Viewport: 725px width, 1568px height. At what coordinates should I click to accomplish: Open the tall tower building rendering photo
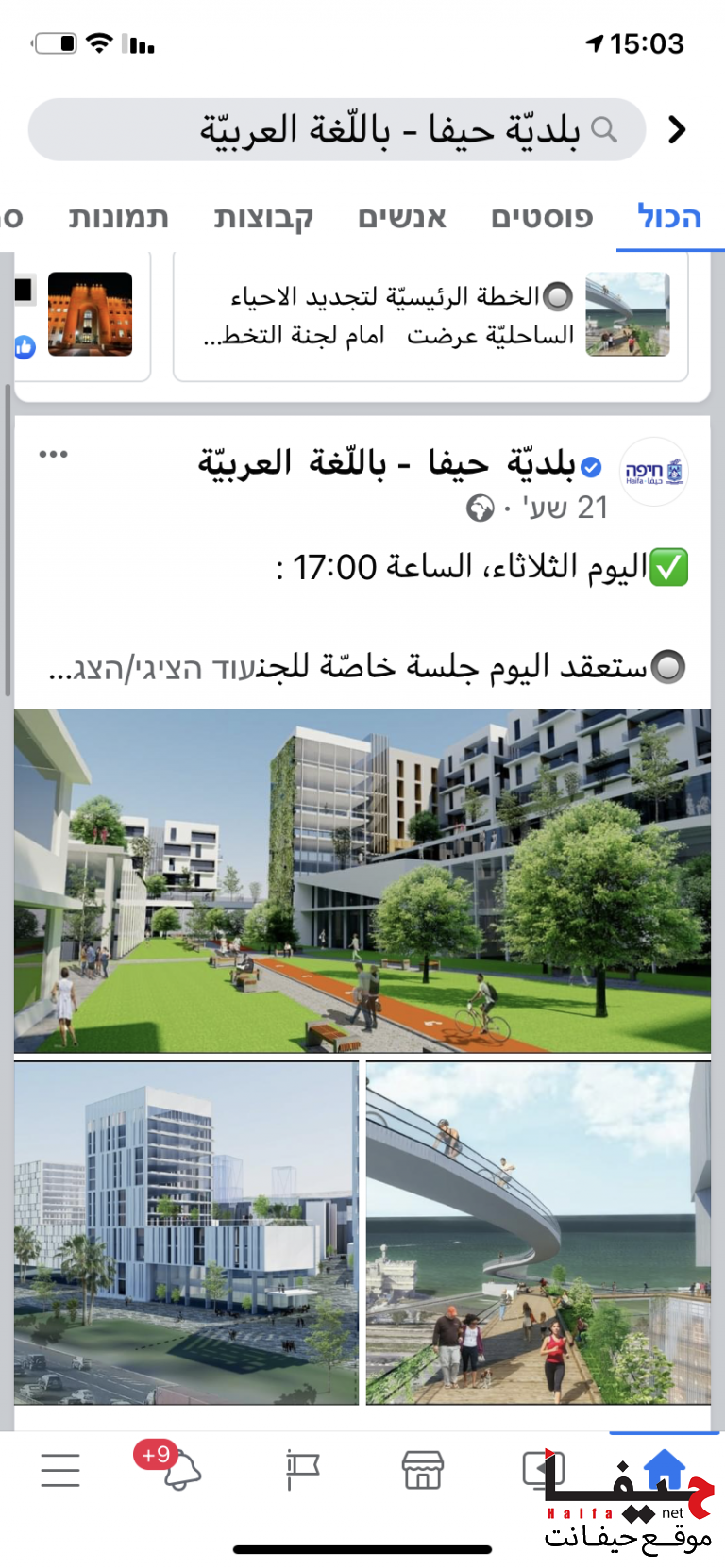coord(187,1232)
